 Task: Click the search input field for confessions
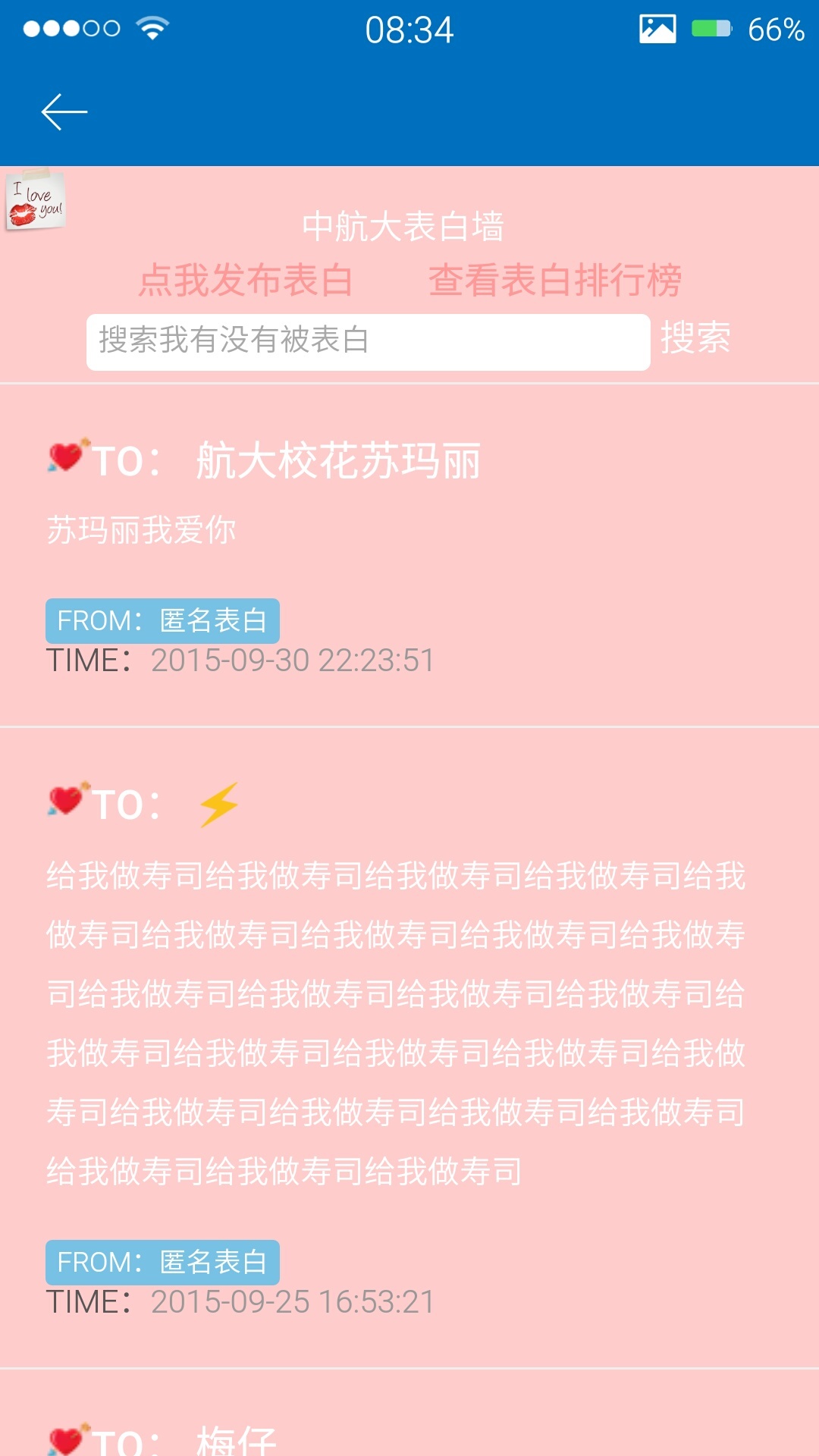pyautogui.click(x=367, y=340)
